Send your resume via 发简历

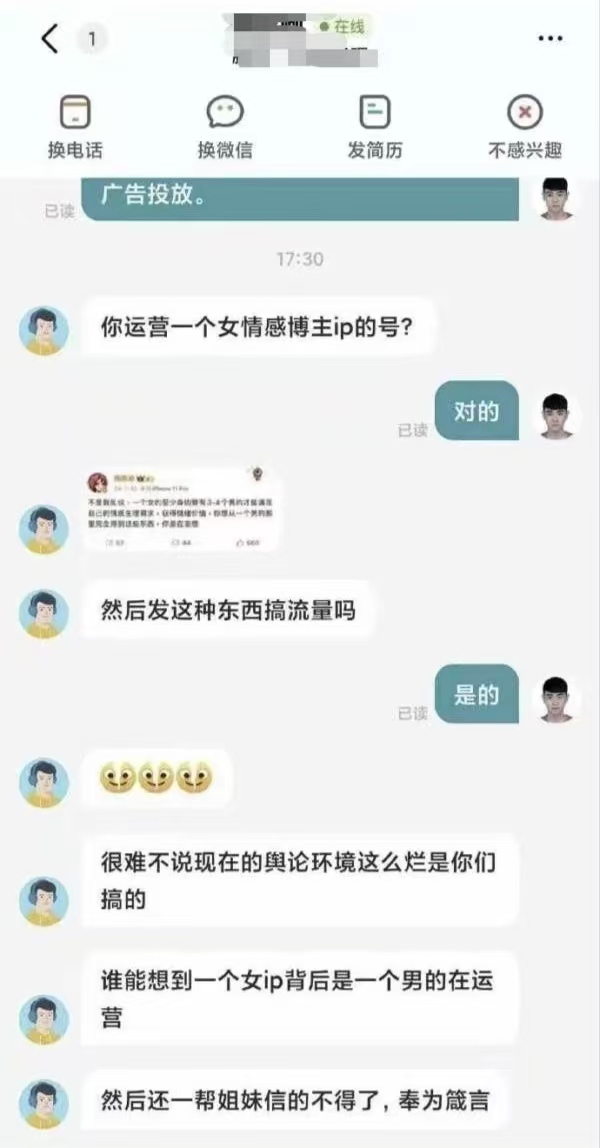375,127
